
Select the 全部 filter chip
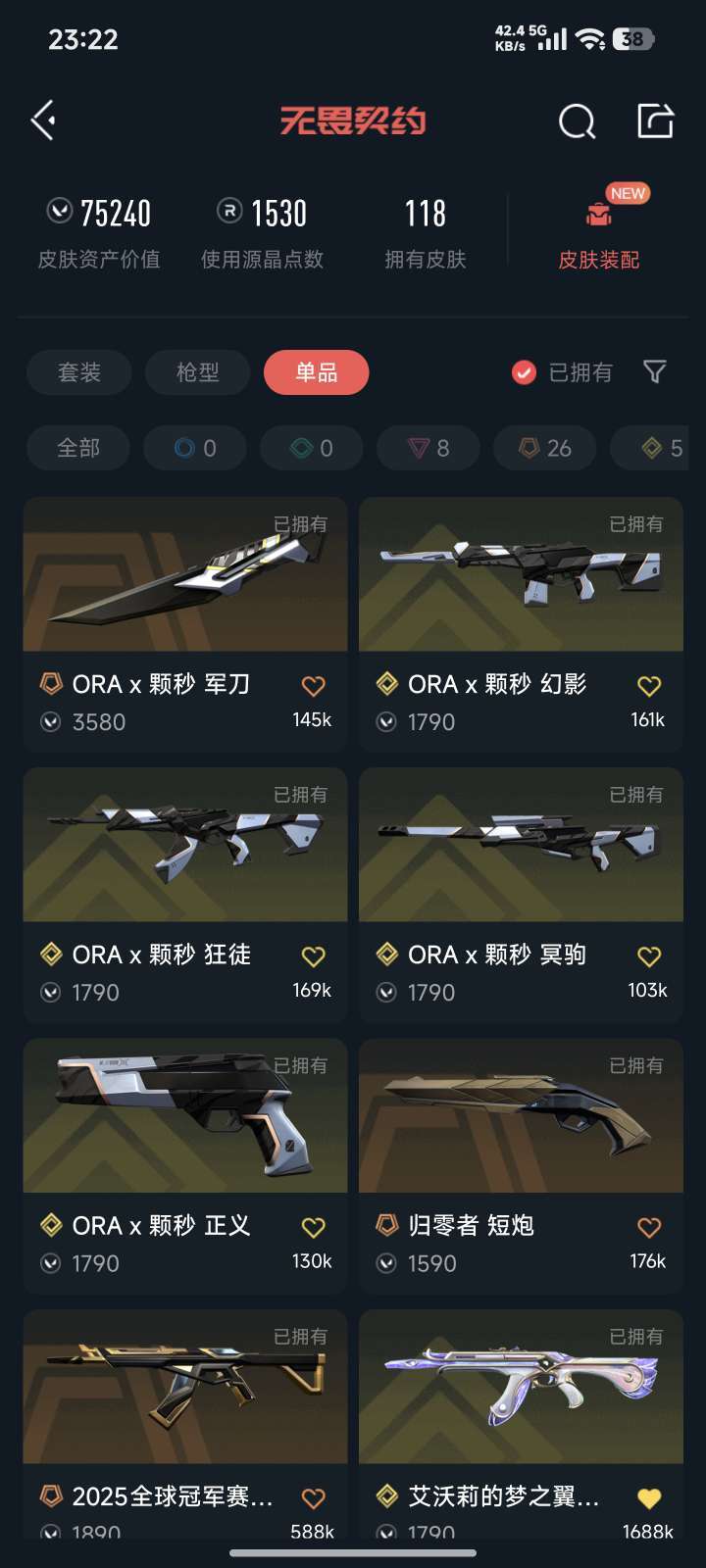point(78,448)
